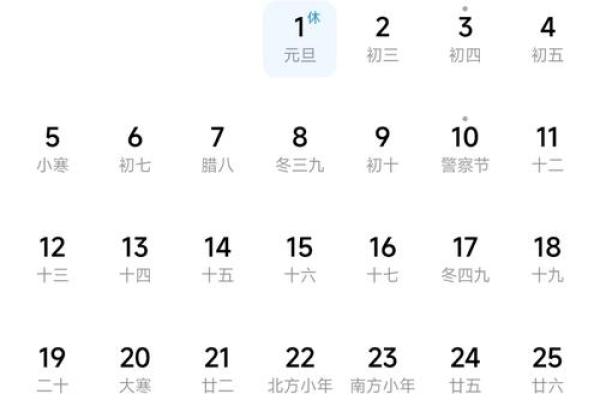Open date 10 marked 警察节
Image resolution: width=600 pixels, height=400 pixels.
click(464, 148)
